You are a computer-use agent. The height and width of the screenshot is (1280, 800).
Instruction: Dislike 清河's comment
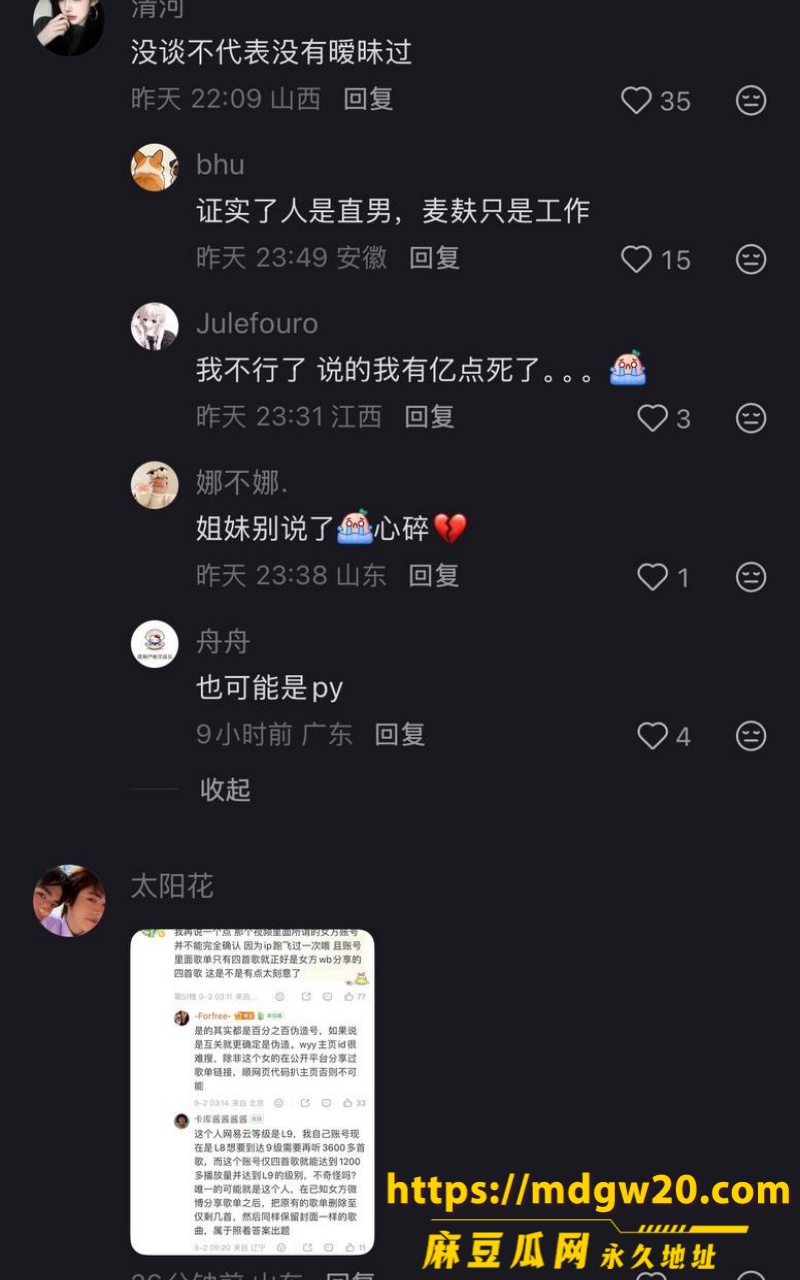coord(751,100)
